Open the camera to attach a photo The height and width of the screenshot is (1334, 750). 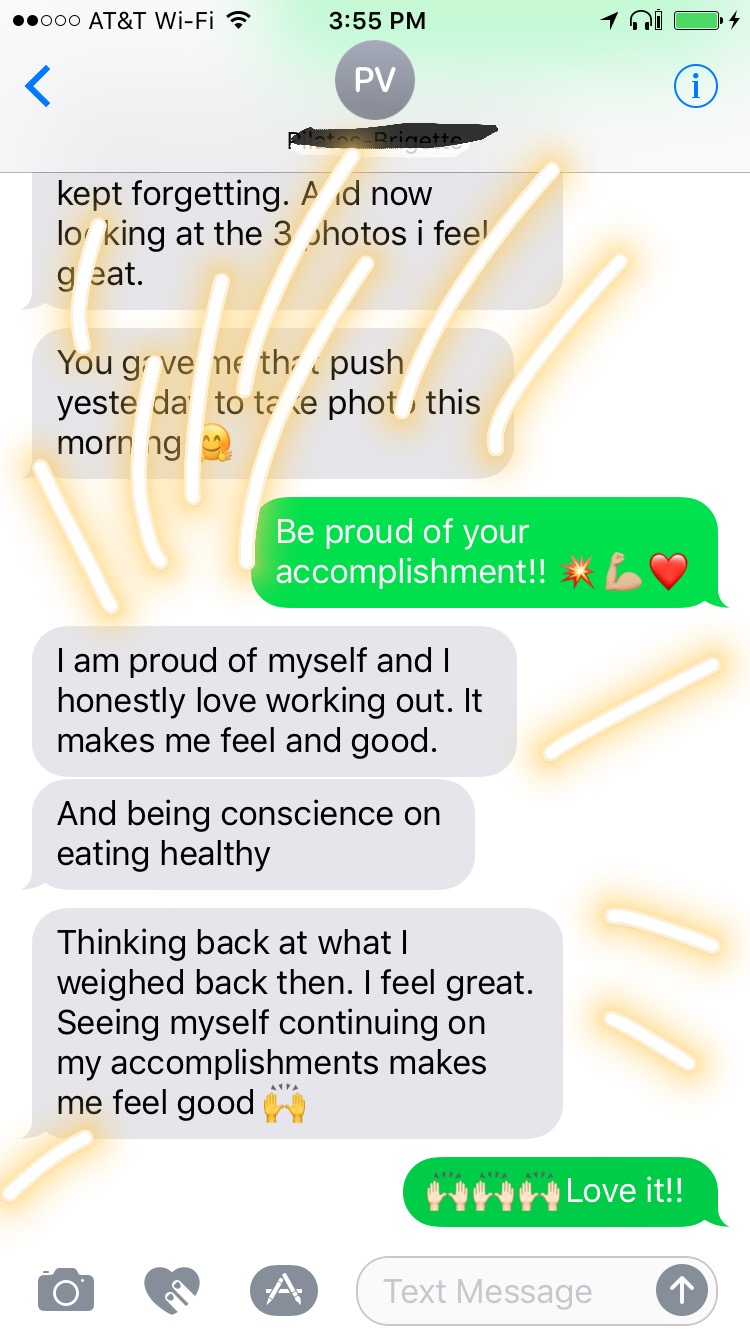(x=66, y=1290)
